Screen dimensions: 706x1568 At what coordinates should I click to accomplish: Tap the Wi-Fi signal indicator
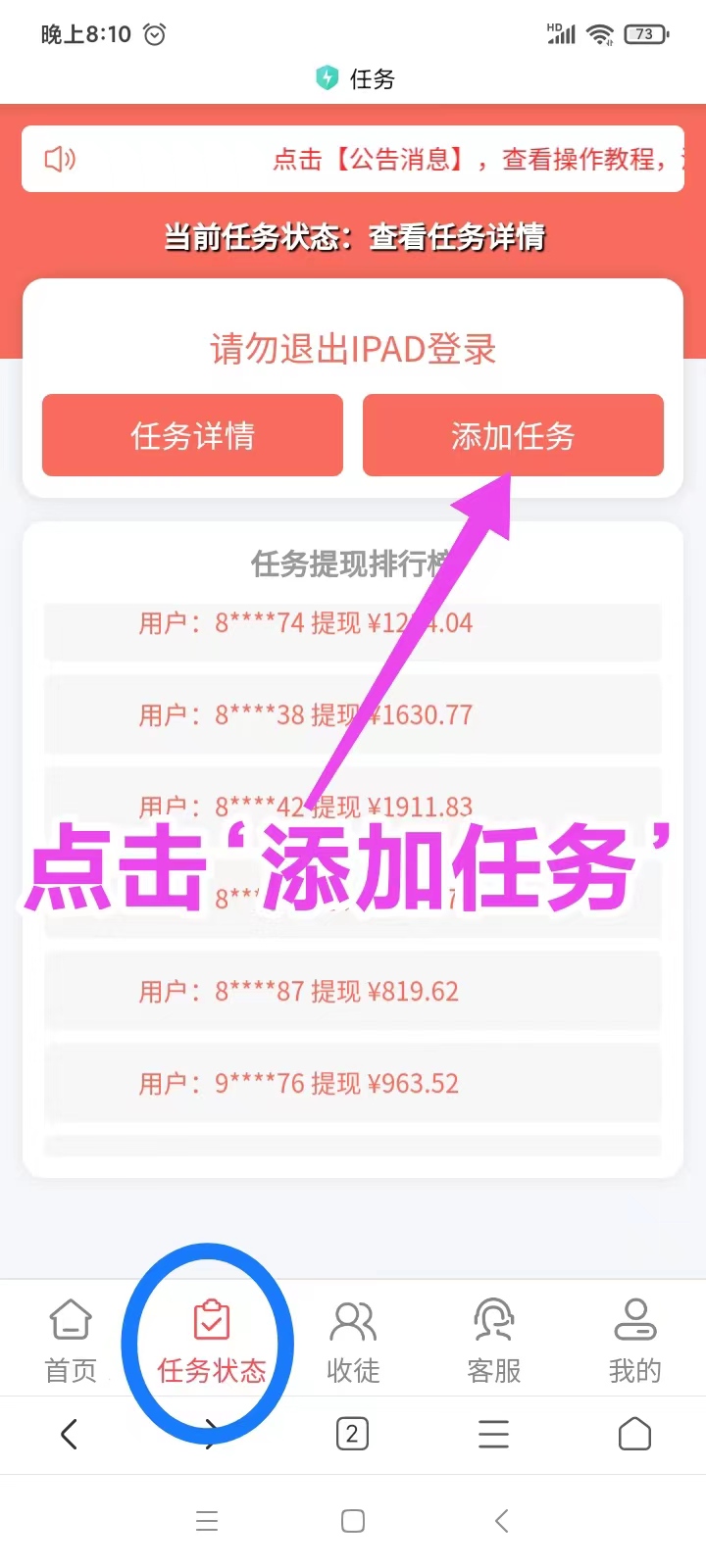[x=602, y=32]
